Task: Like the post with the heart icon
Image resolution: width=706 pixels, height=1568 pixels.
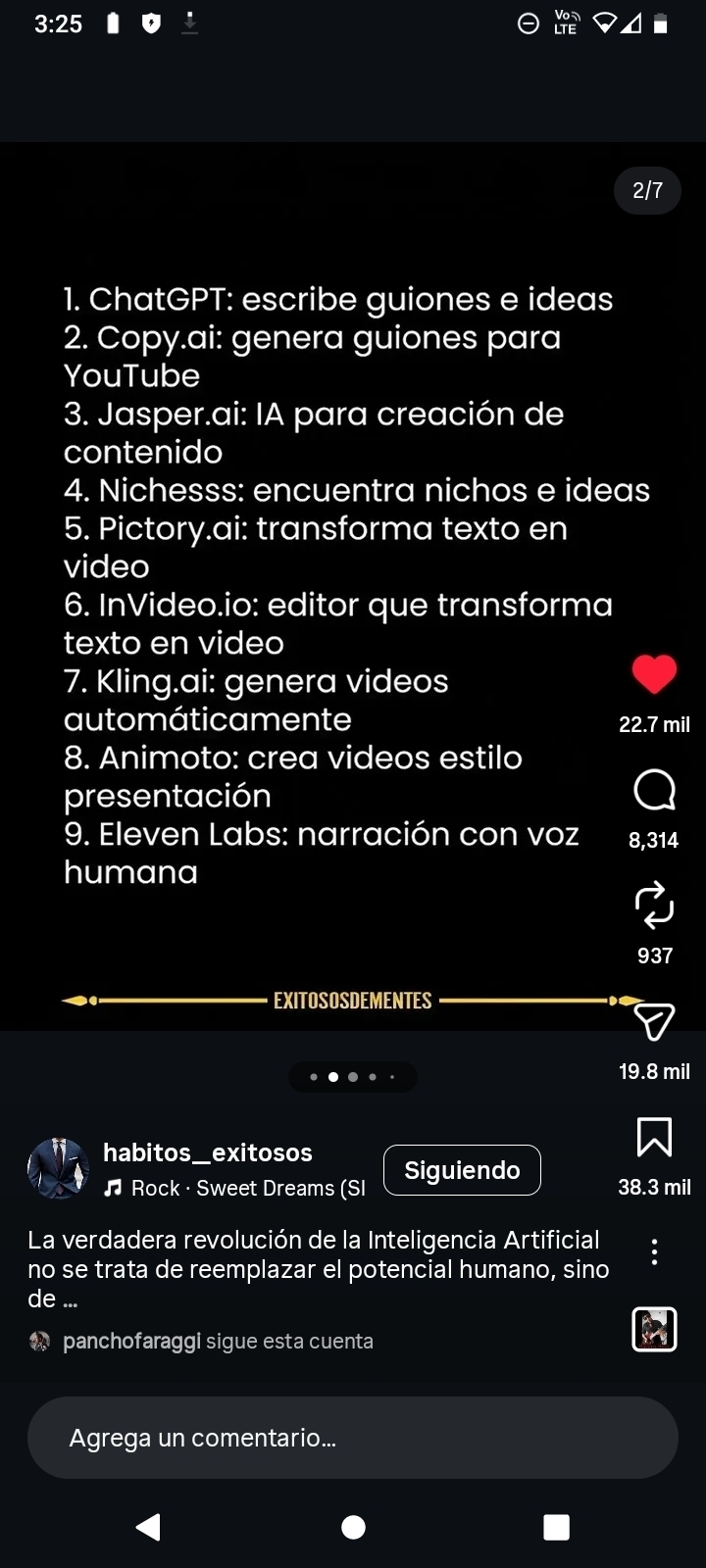Action: coord(654,674)
